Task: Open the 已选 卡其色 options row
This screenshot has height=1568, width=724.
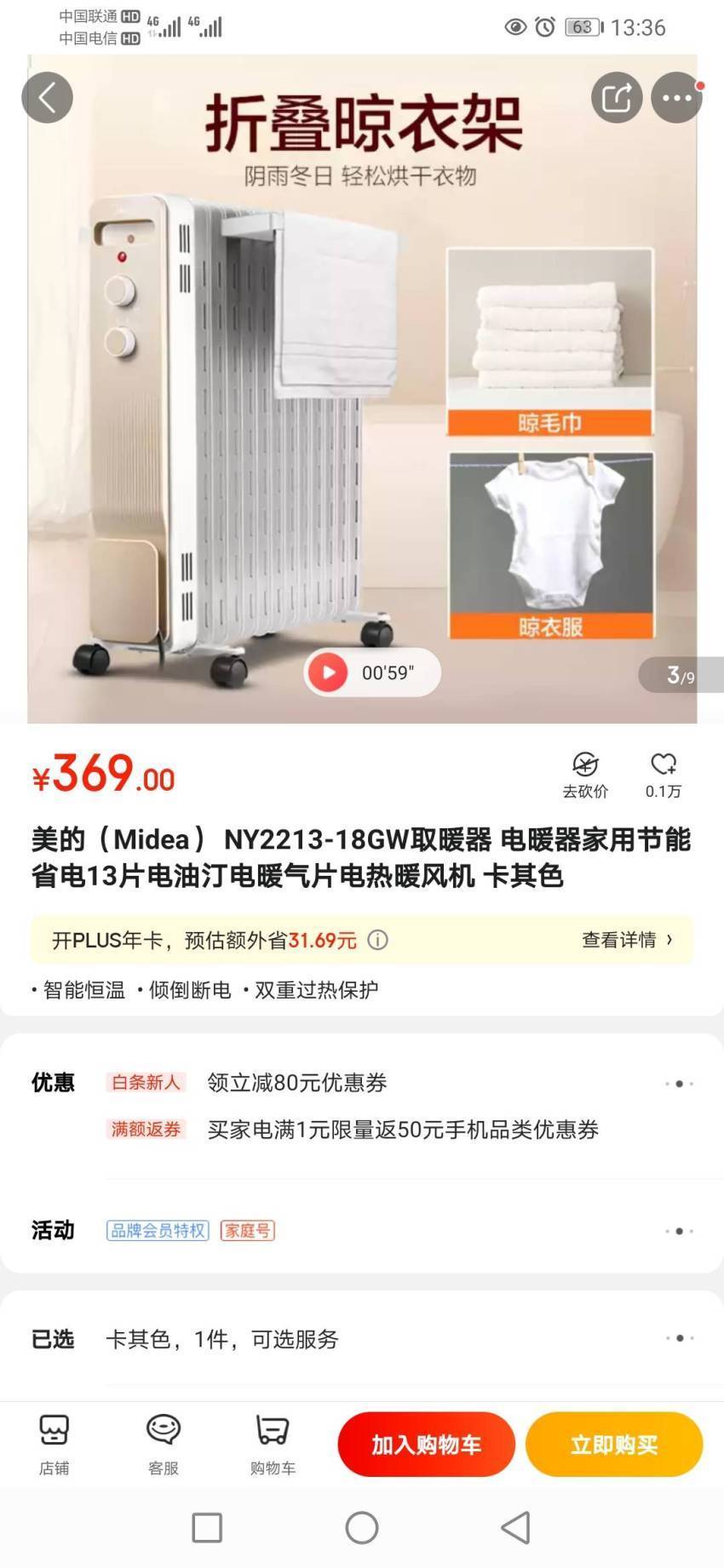Action: [x=362, y=1339]
